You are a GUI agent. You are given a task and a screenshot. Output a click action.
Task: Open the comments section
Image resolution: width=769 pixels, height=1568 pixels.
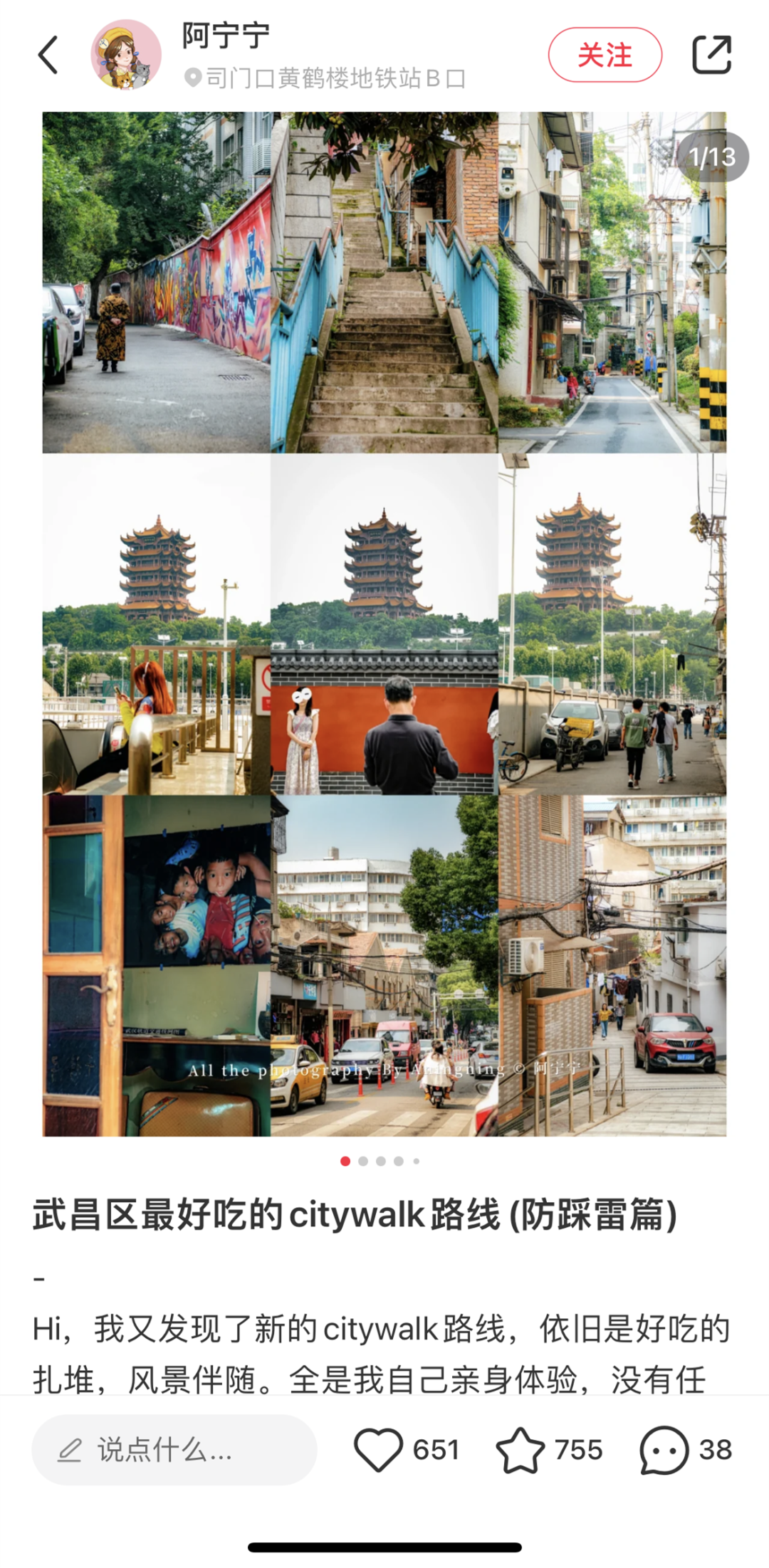click(664, 1449)
